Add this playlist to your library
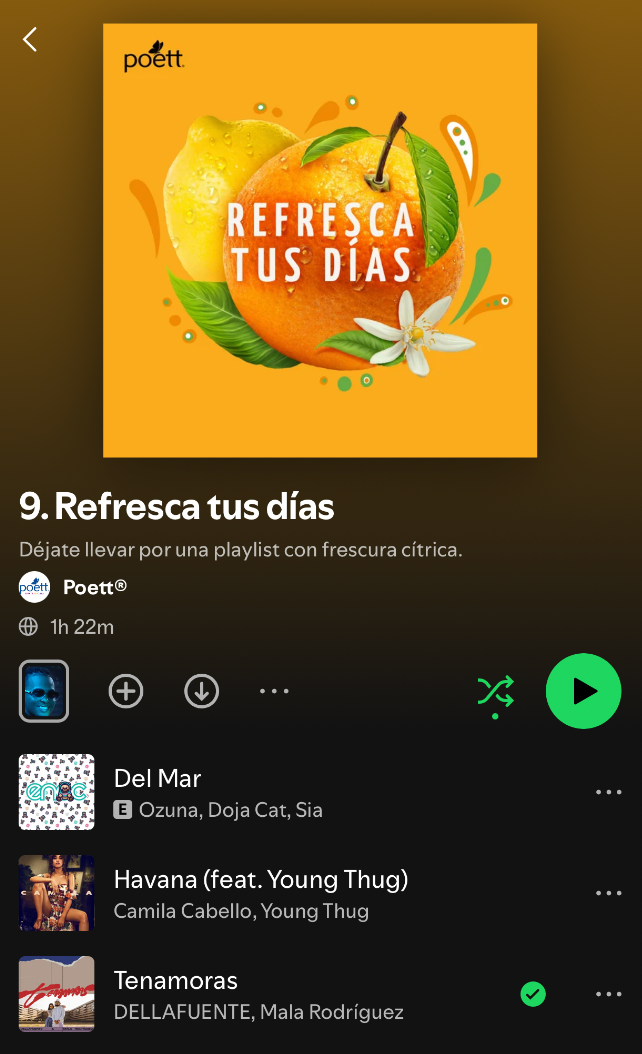The height and width of the screenshot is (1054, 642). click(x=126, y=691)
